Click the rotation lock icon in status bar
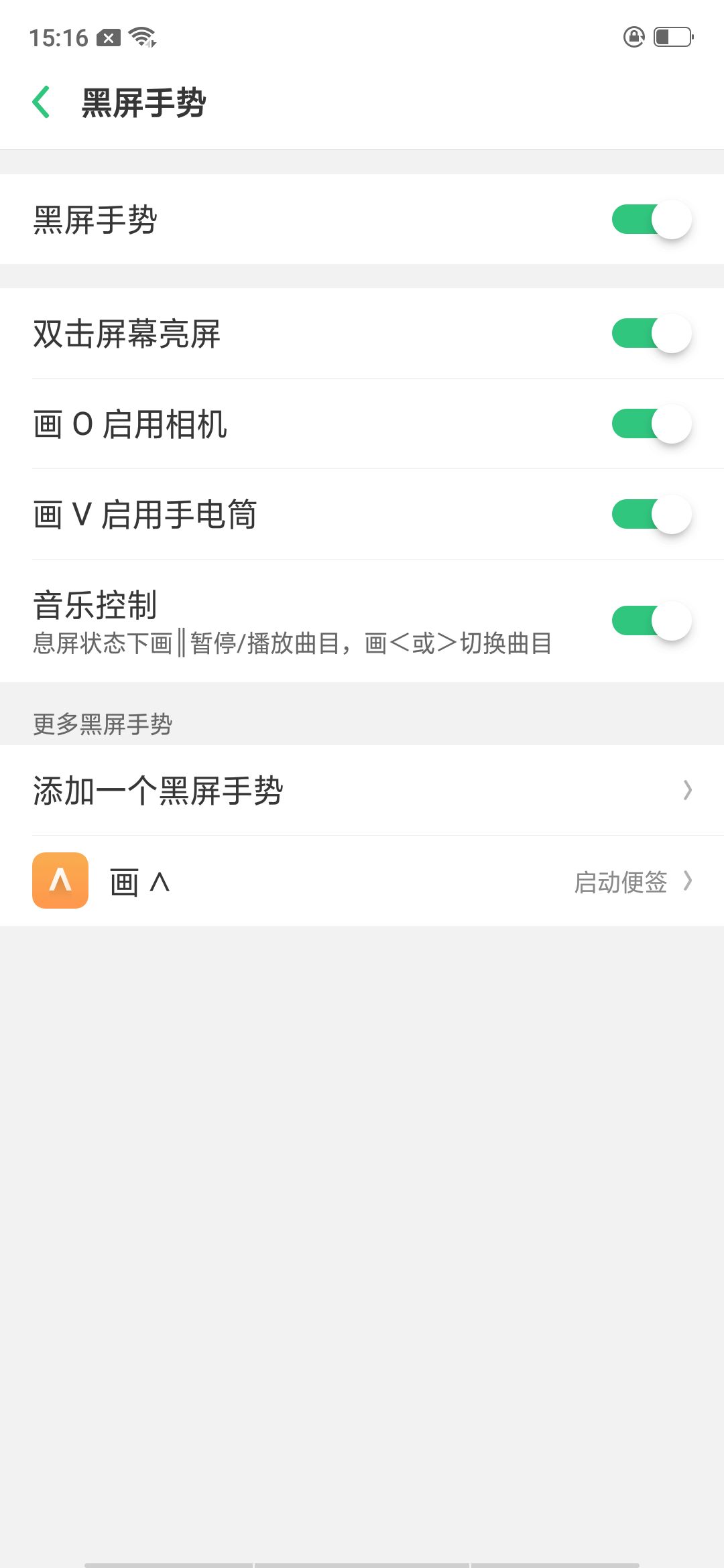Viewport: 724px width, 1568px height. point(633,38)
